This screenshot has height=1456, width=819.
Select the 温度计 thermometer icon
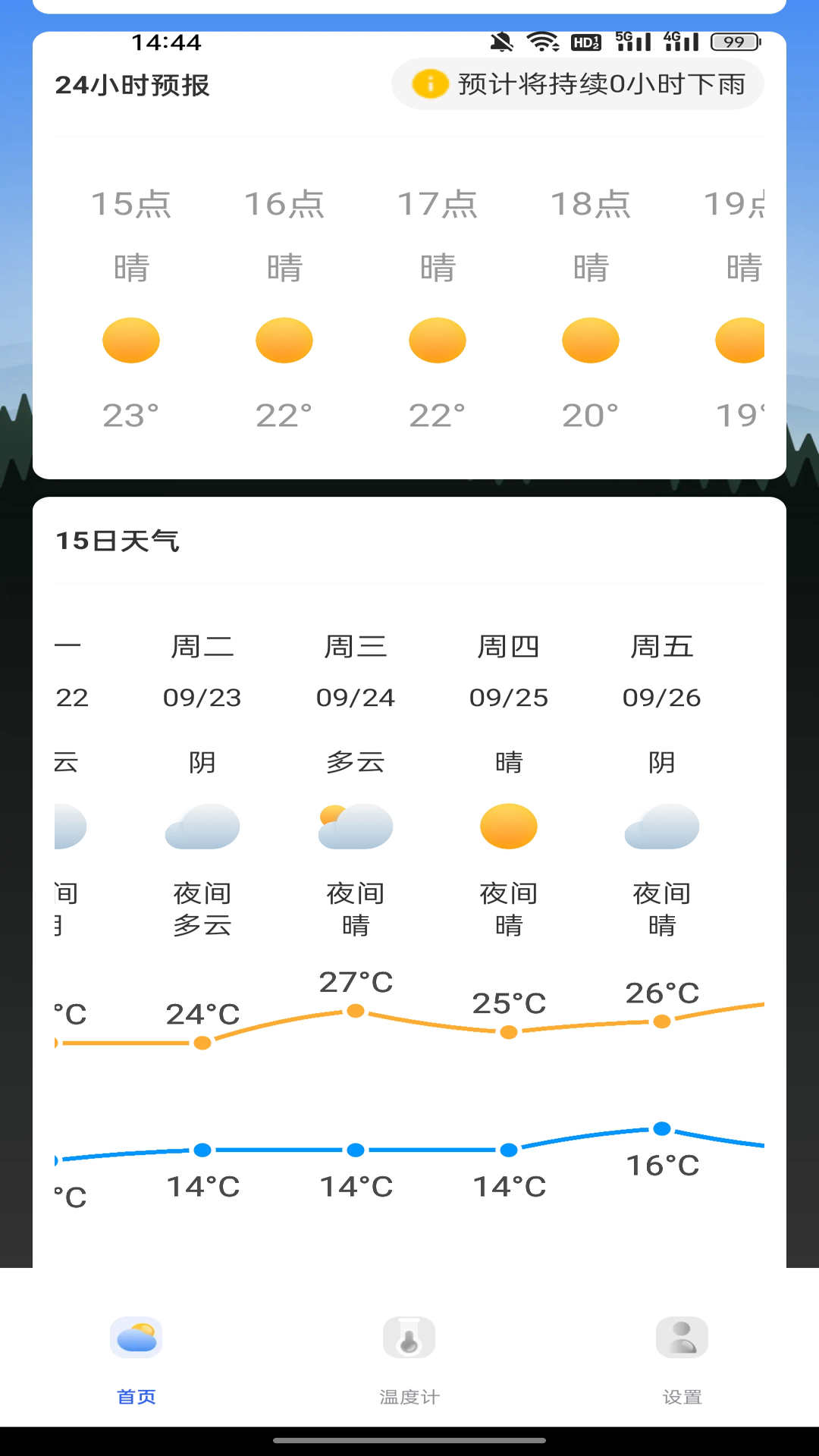[409, 1337]
